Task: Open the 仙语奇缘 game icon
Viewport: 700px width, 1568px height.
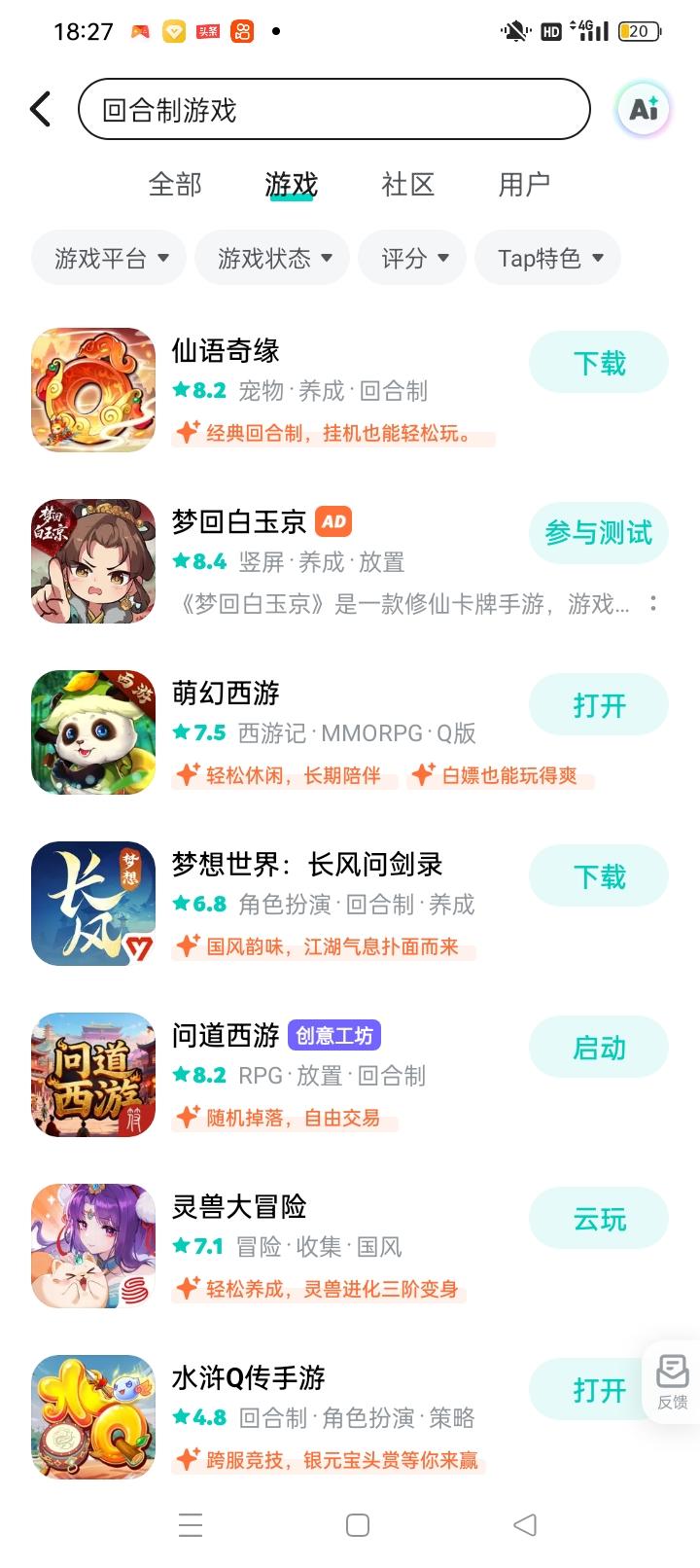Action: pos(92,389)
